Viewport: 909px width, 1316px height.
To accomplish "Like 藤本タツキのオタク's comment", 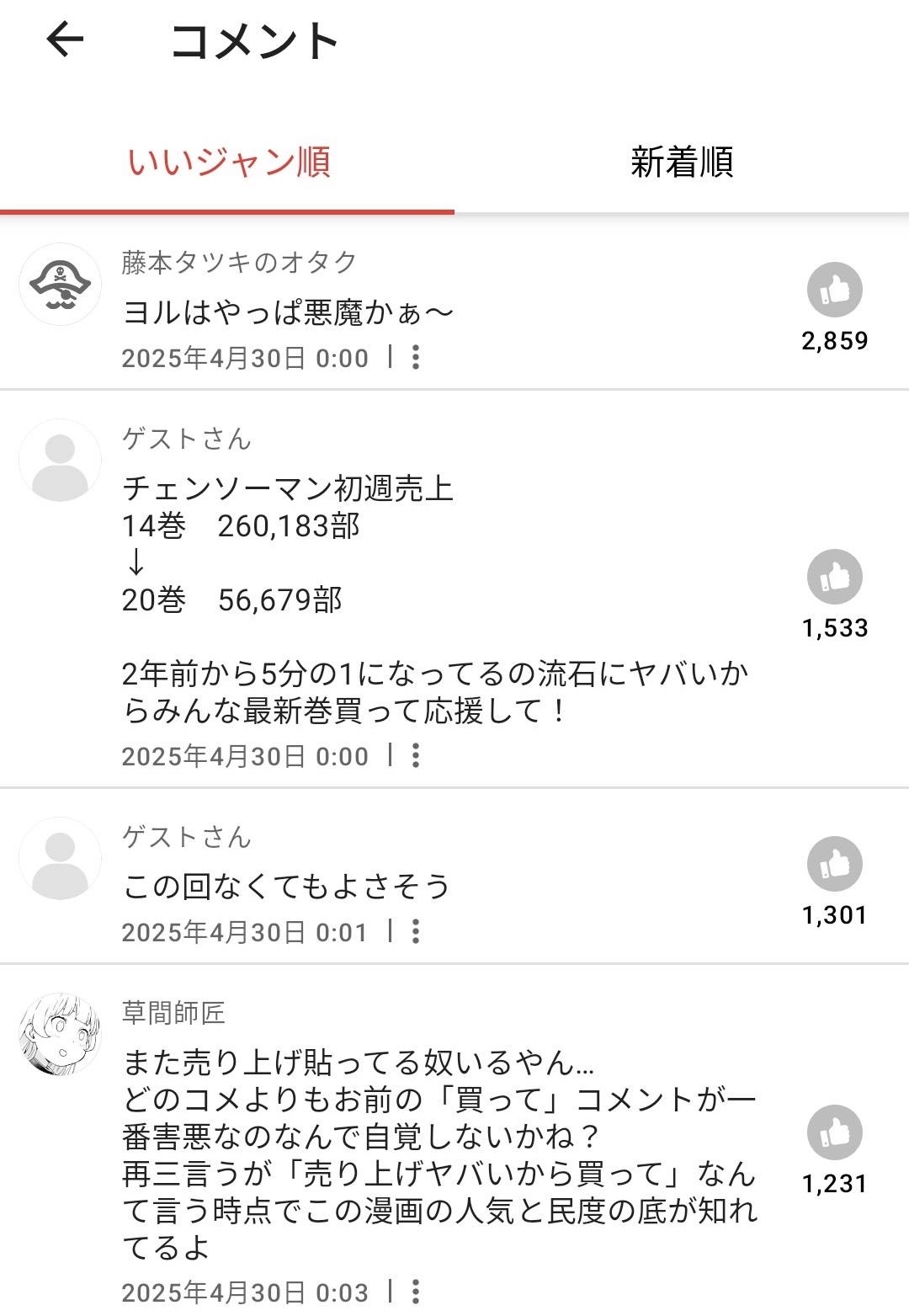I will point(834,290).
